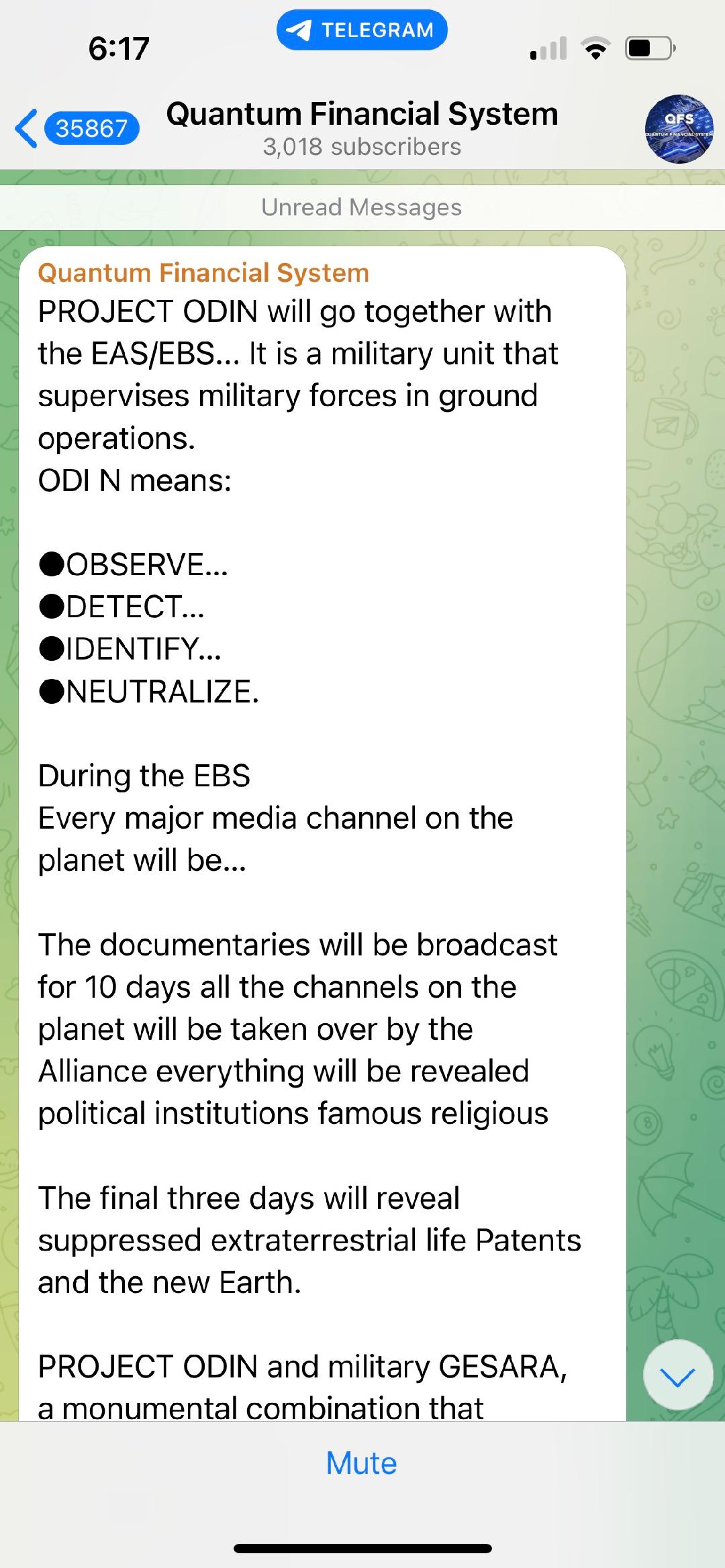Return to Telegram via the status bar pill
The width and height of the screenshot is (725, 1568).
tap(362, 30)
